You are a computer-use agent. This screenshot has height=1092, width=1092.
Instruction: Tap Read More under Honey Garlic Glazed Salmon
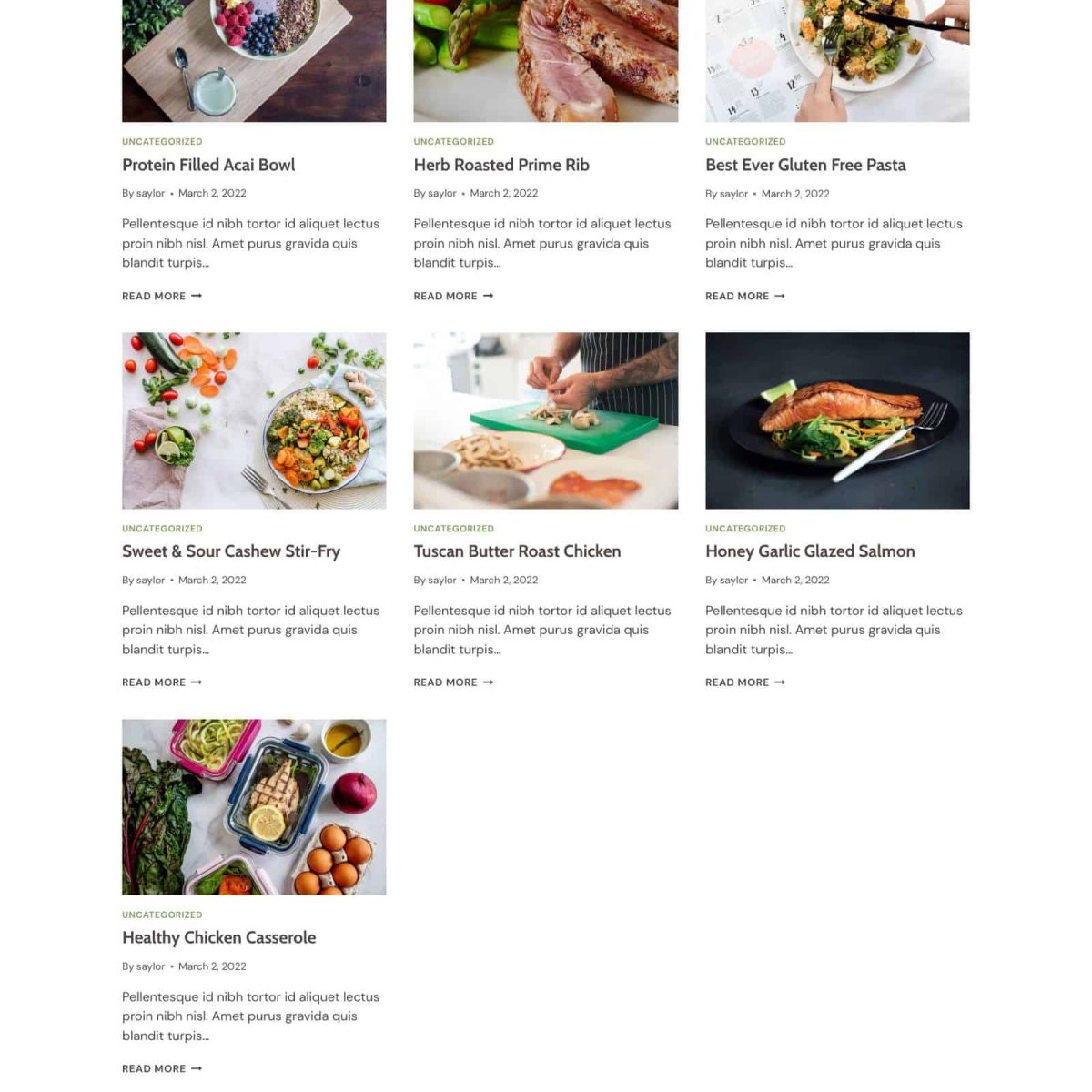tap(744, 682)
